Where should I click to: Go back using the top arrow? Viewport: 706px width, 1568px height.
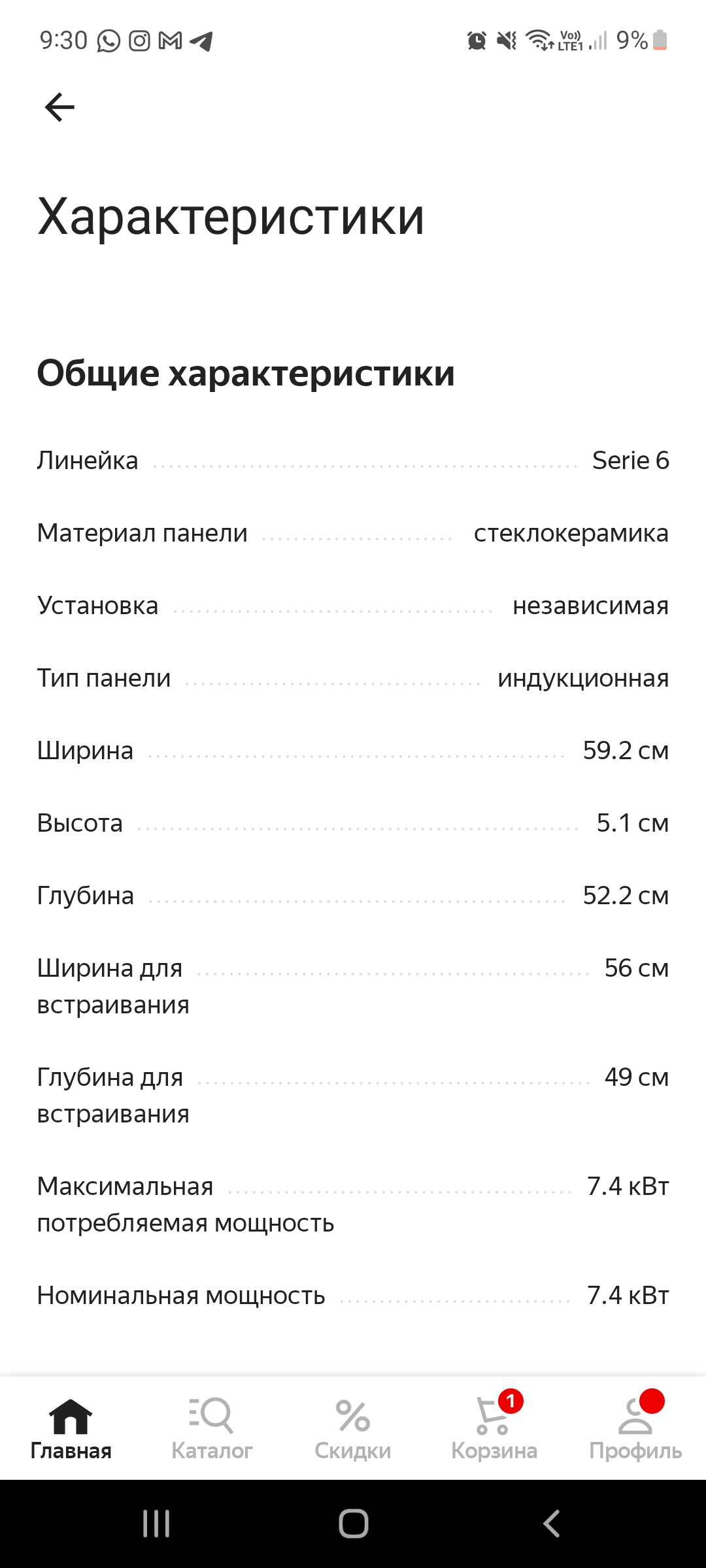59,107
